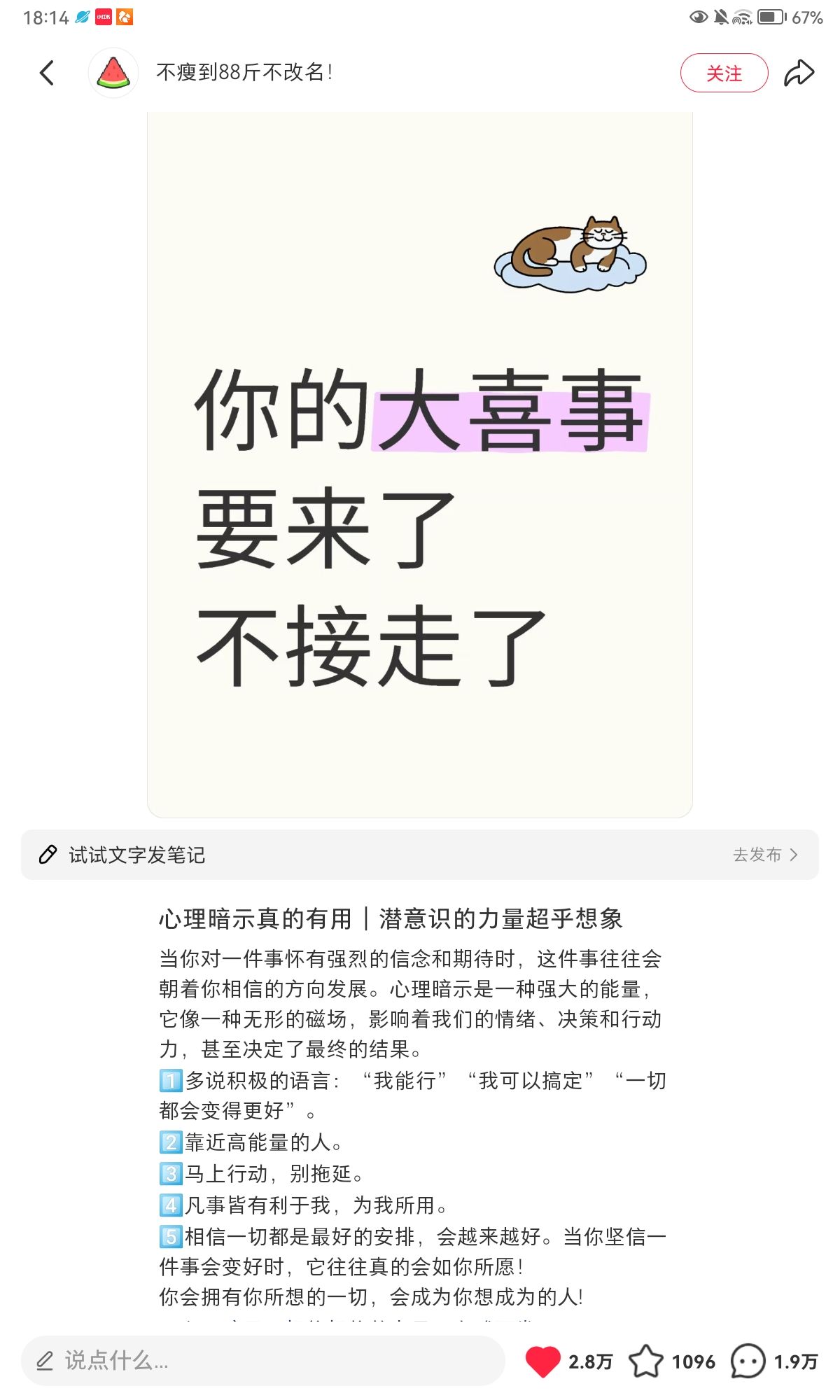Tap the 说点什么 comment input field
This screenshot has height=1400, width=840.
[x=263, y=1361]
